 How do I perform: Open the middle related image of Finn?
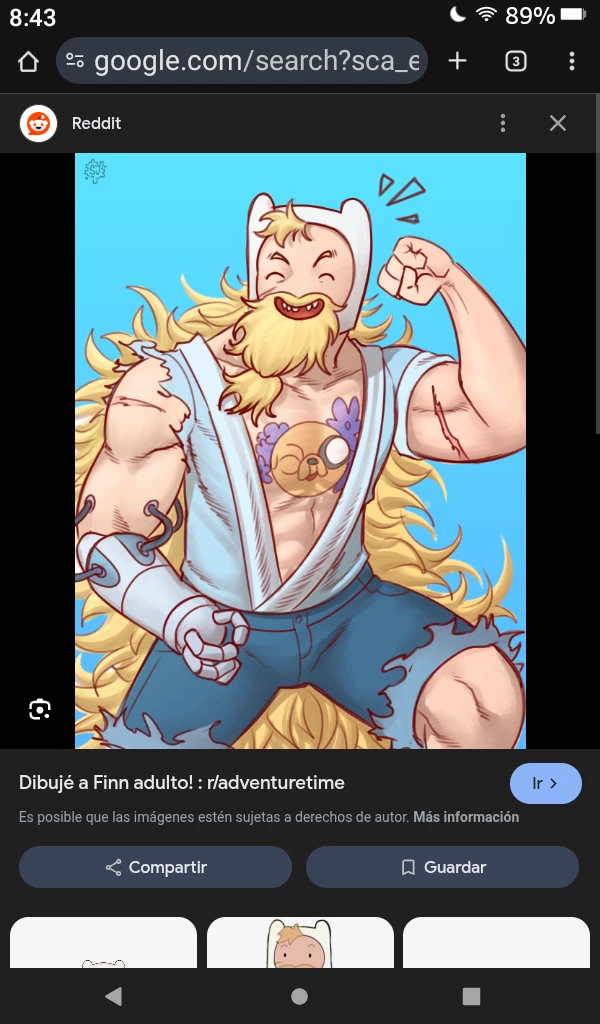pos(300,943)
